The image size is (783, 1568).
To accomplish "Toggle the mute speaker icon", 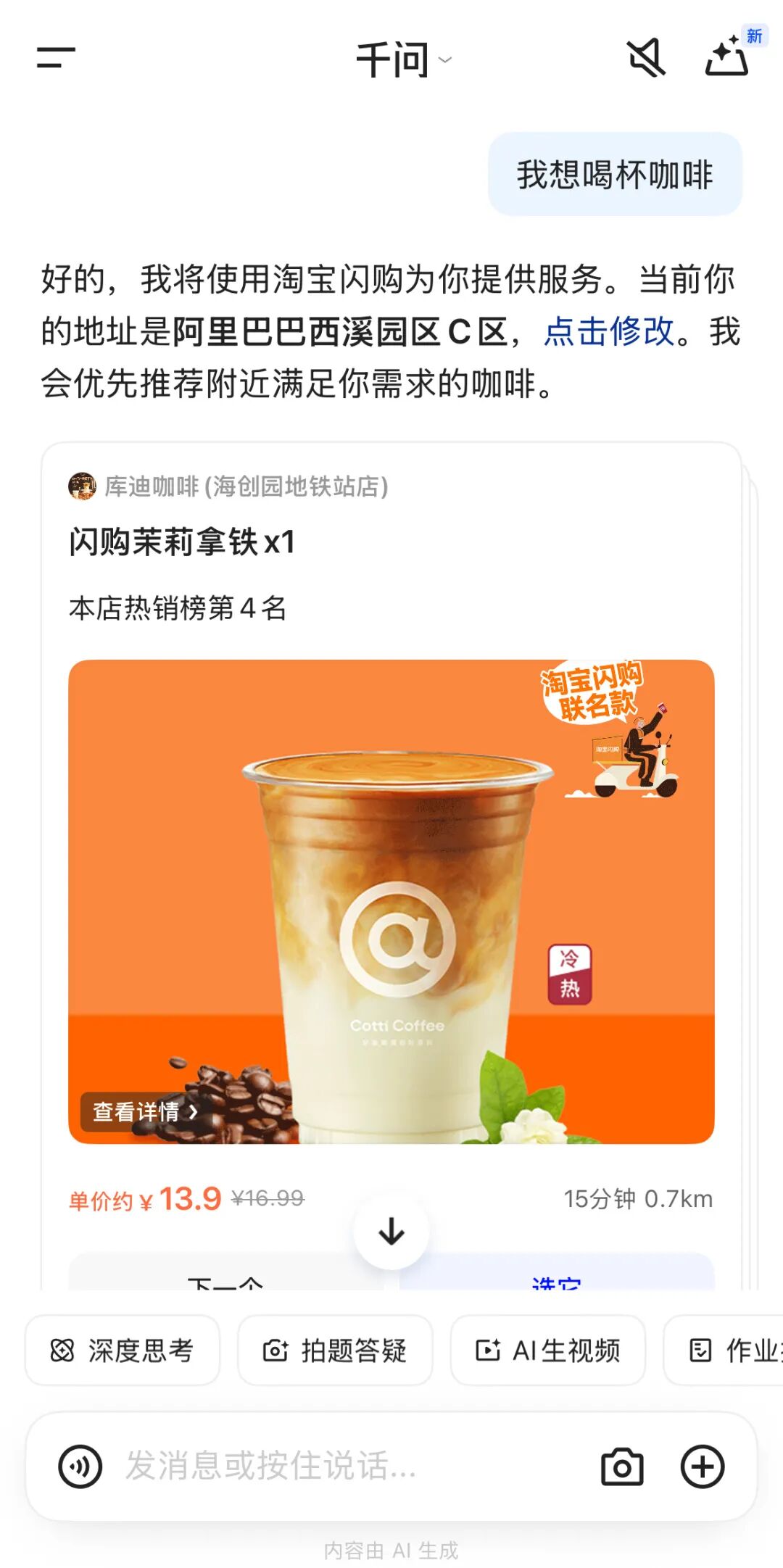I will tap(645, 57).
